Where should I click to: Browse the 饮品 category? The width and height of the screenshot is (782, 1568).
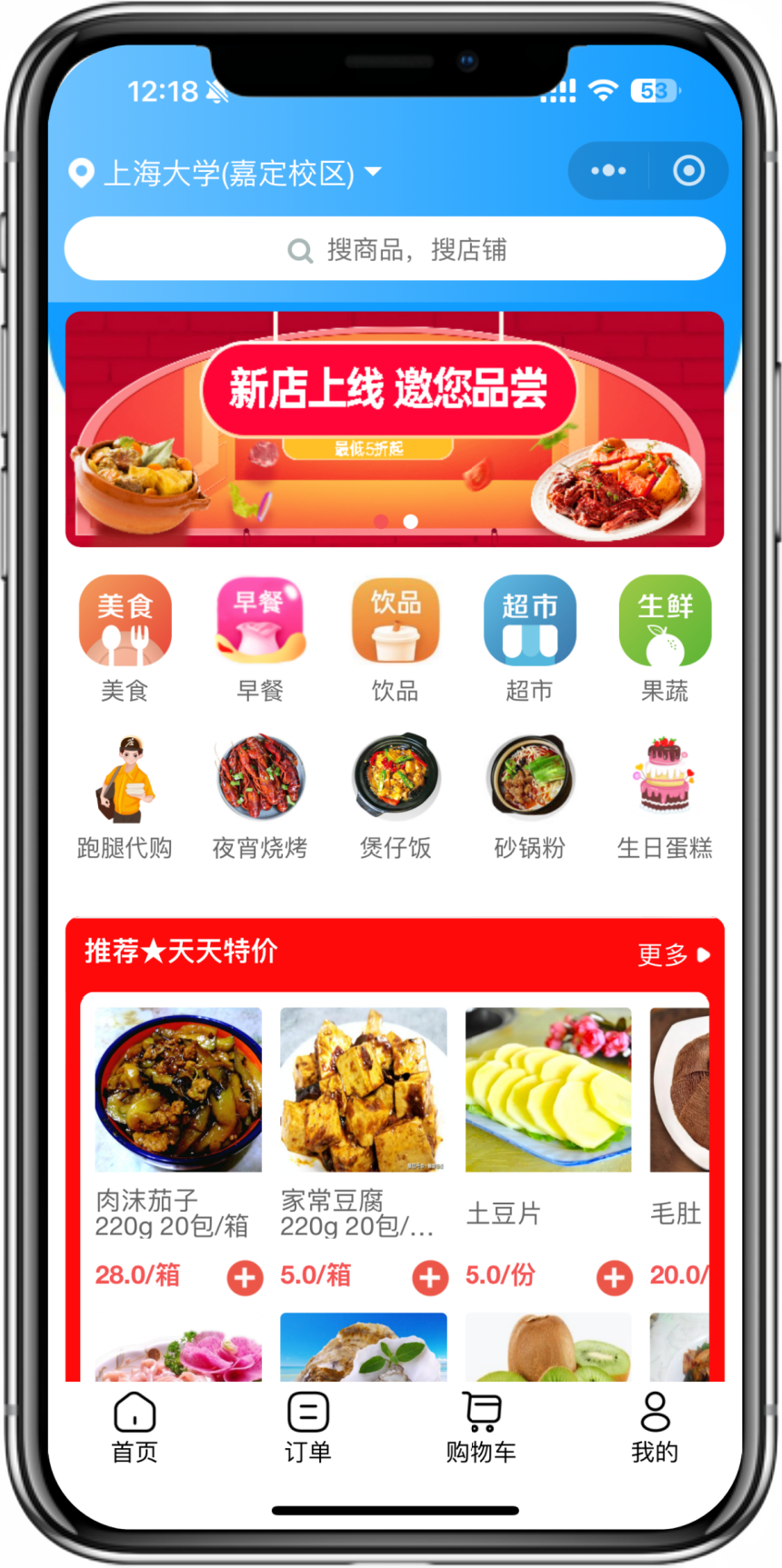[395, 637]
